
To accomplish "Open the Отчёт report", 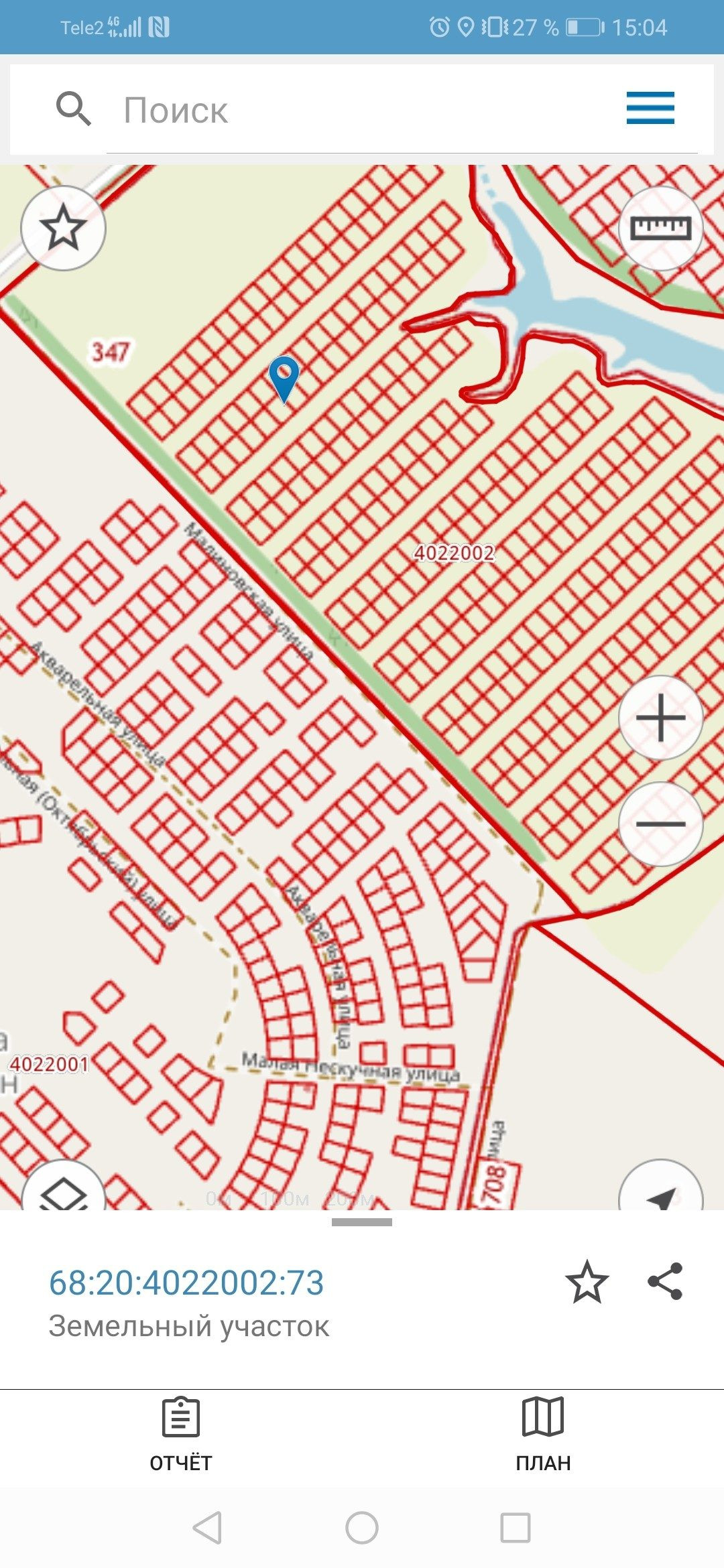I will coord(181,1435).
